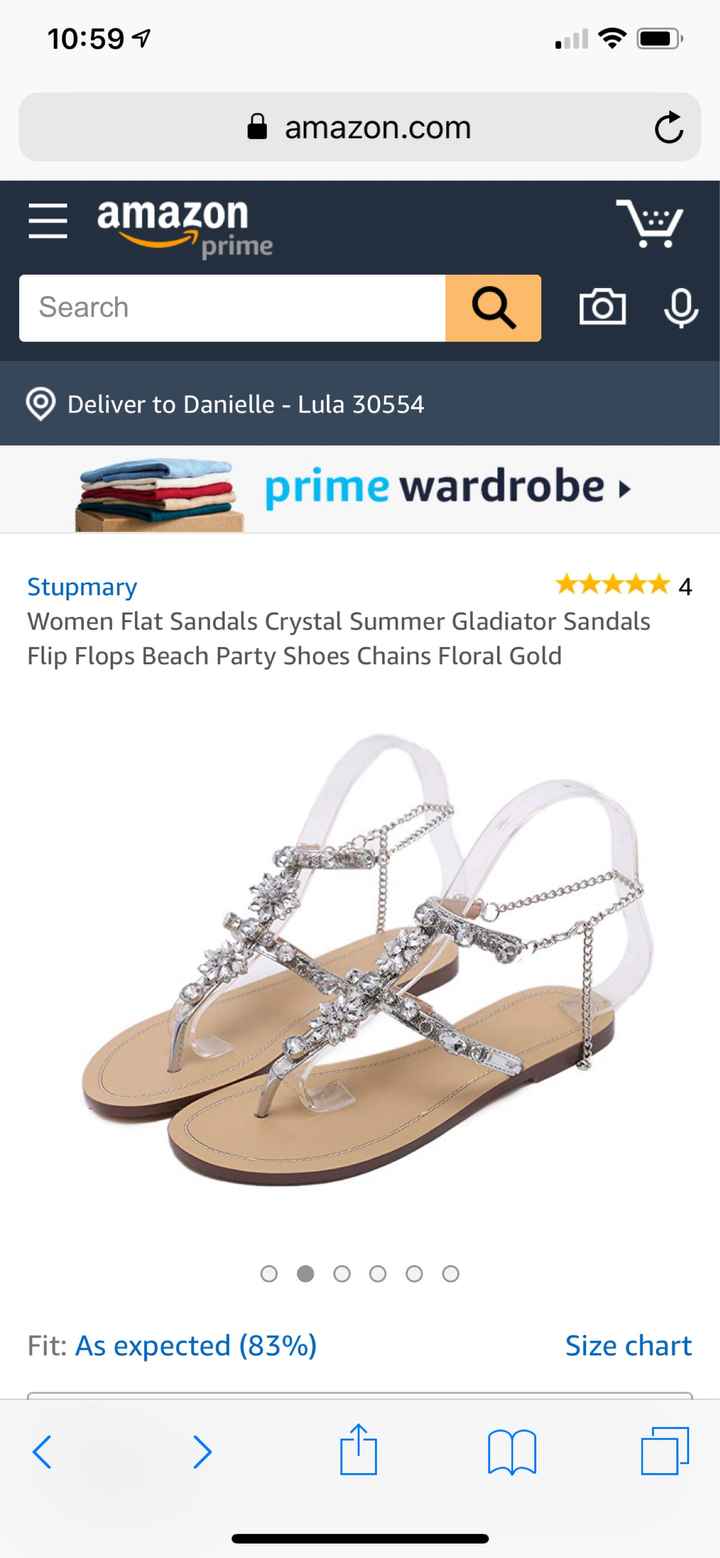Expand the Prime Wardrobe banner

click(444, 488)
